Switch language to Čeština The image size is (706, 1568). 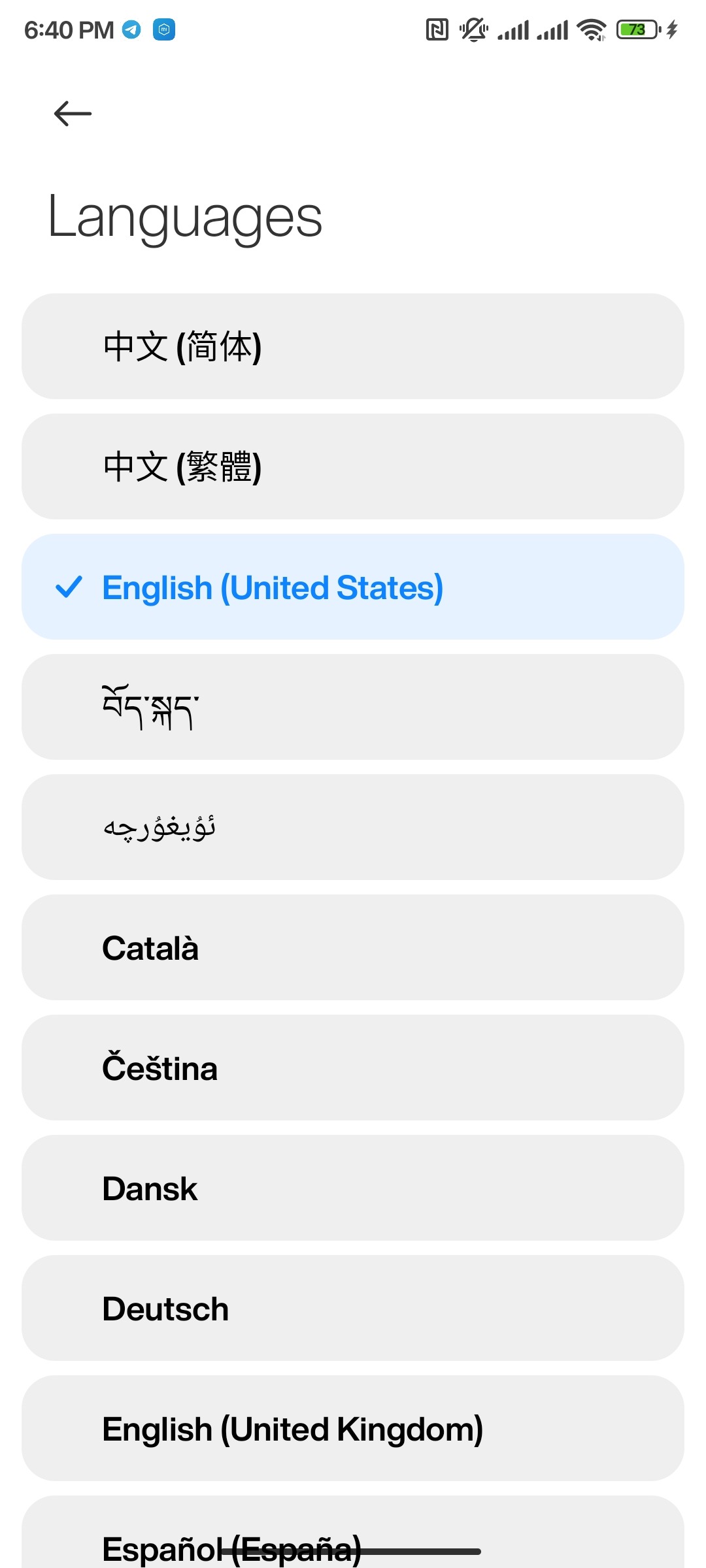pyautogui.click(x=353, y=1068)
